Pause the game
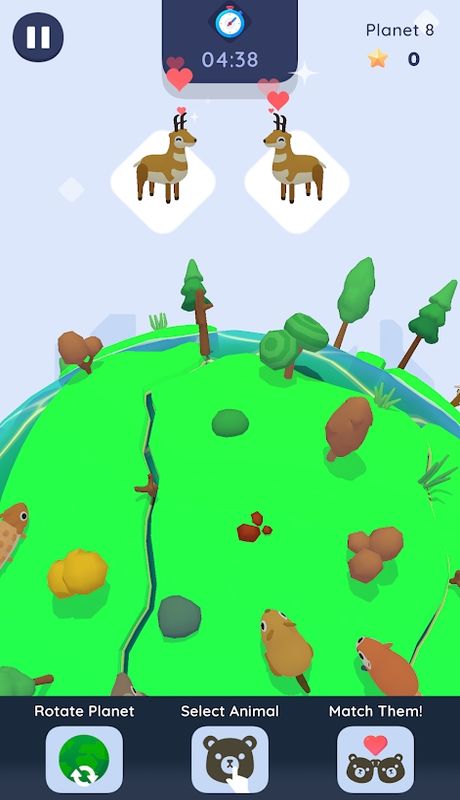The width and height of the screenshot is (460, 800). 38,37
